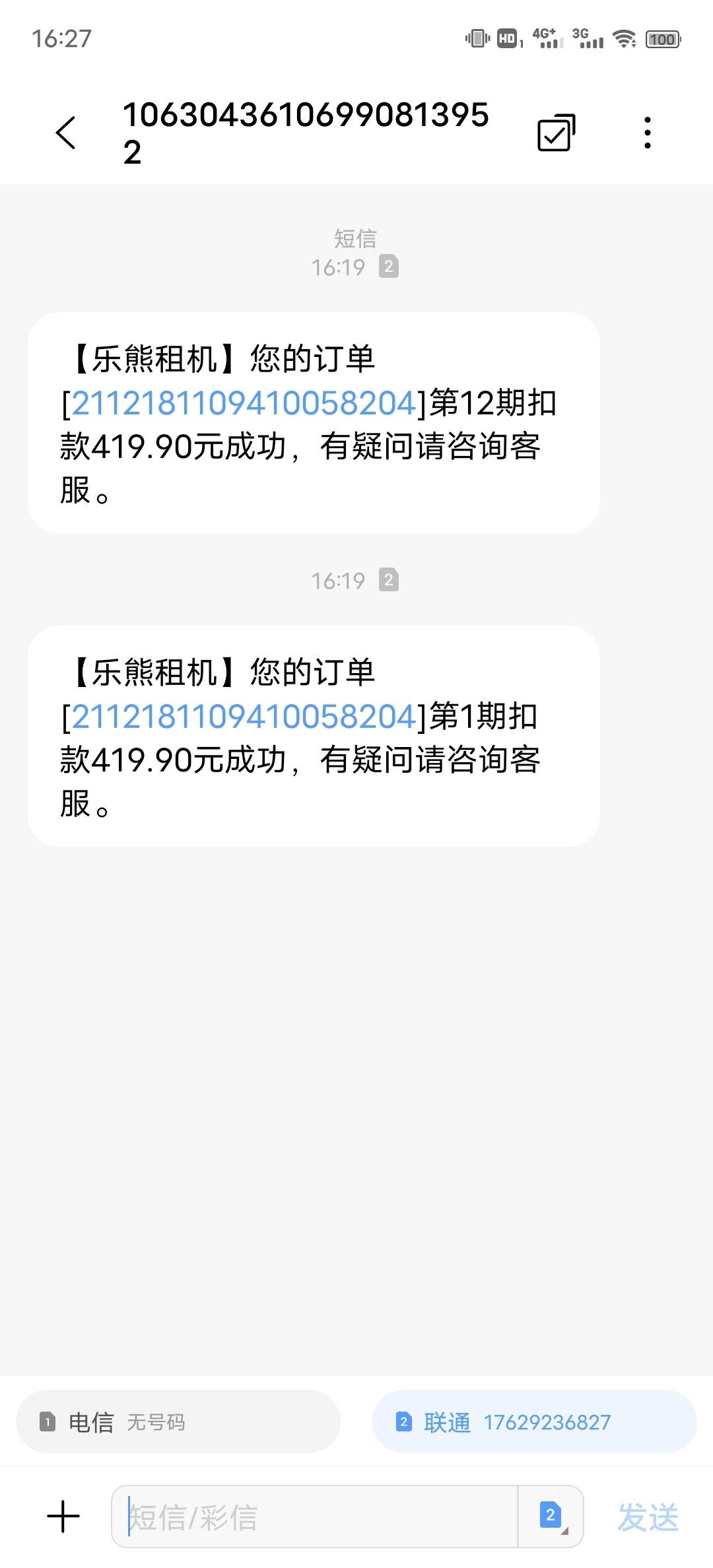Go back to the message list
The image size is (713, 1568).
[x=65, y=133]
